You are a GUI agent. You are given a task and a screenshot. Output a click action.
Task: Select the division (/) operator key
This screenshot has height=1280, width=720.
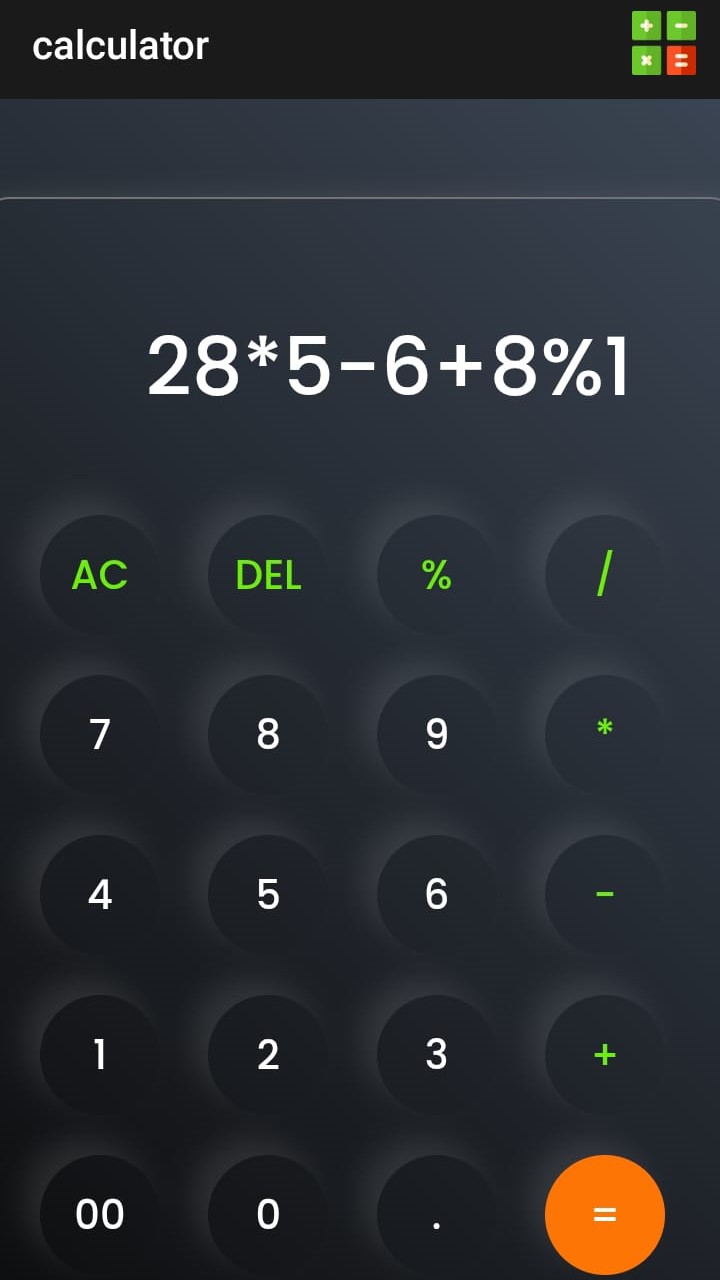click(604, 575)
